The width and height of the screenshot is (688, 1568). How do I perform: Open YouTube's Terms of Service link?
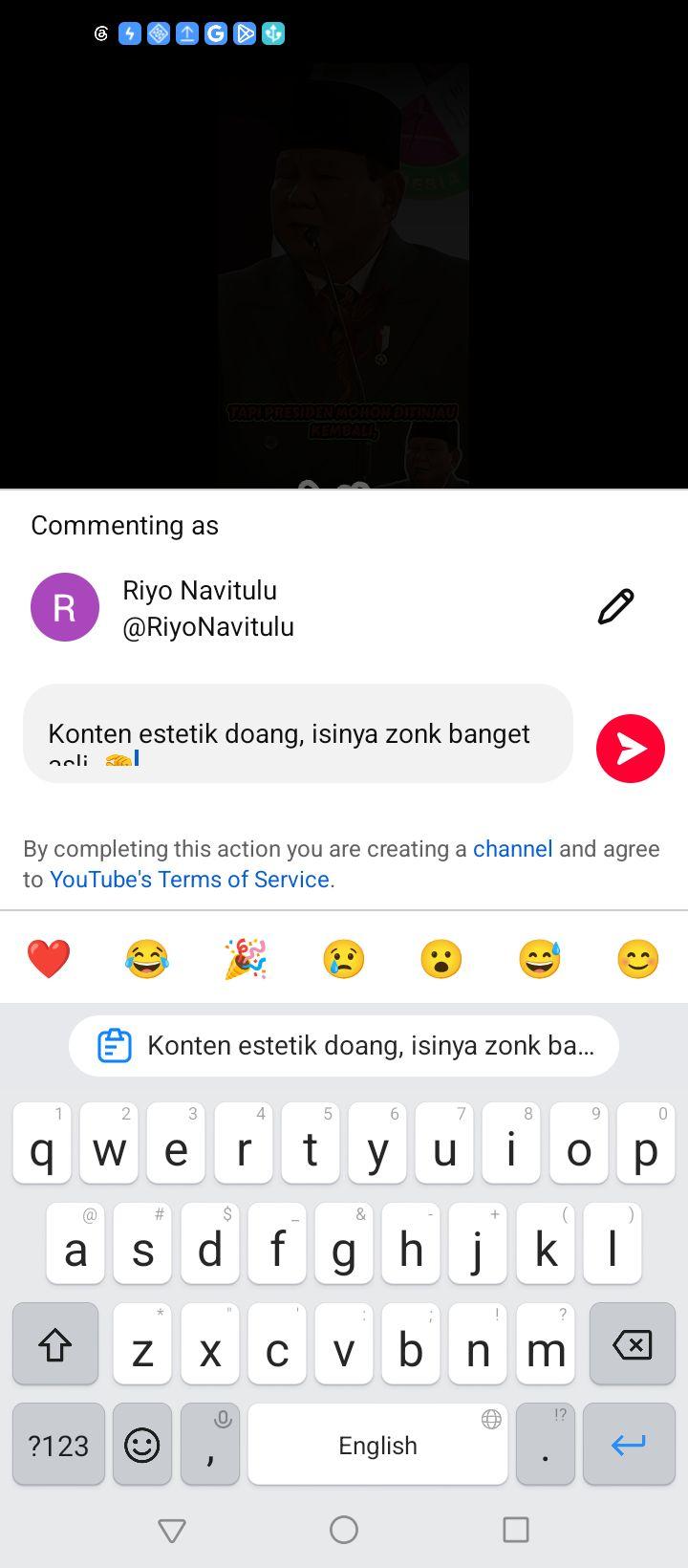(189, 880)
